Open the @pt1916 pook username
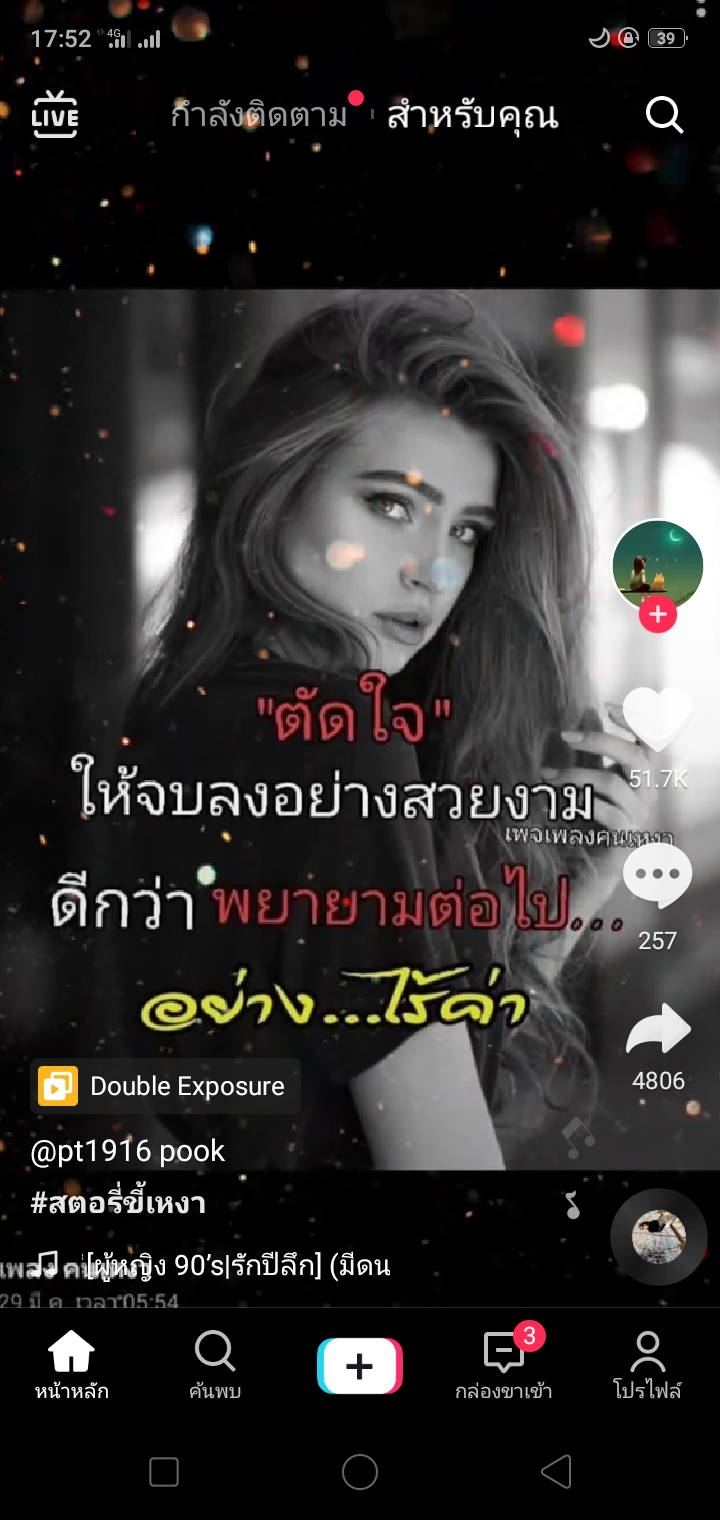Viewport: 720px width, 1520px height. 128,1151
